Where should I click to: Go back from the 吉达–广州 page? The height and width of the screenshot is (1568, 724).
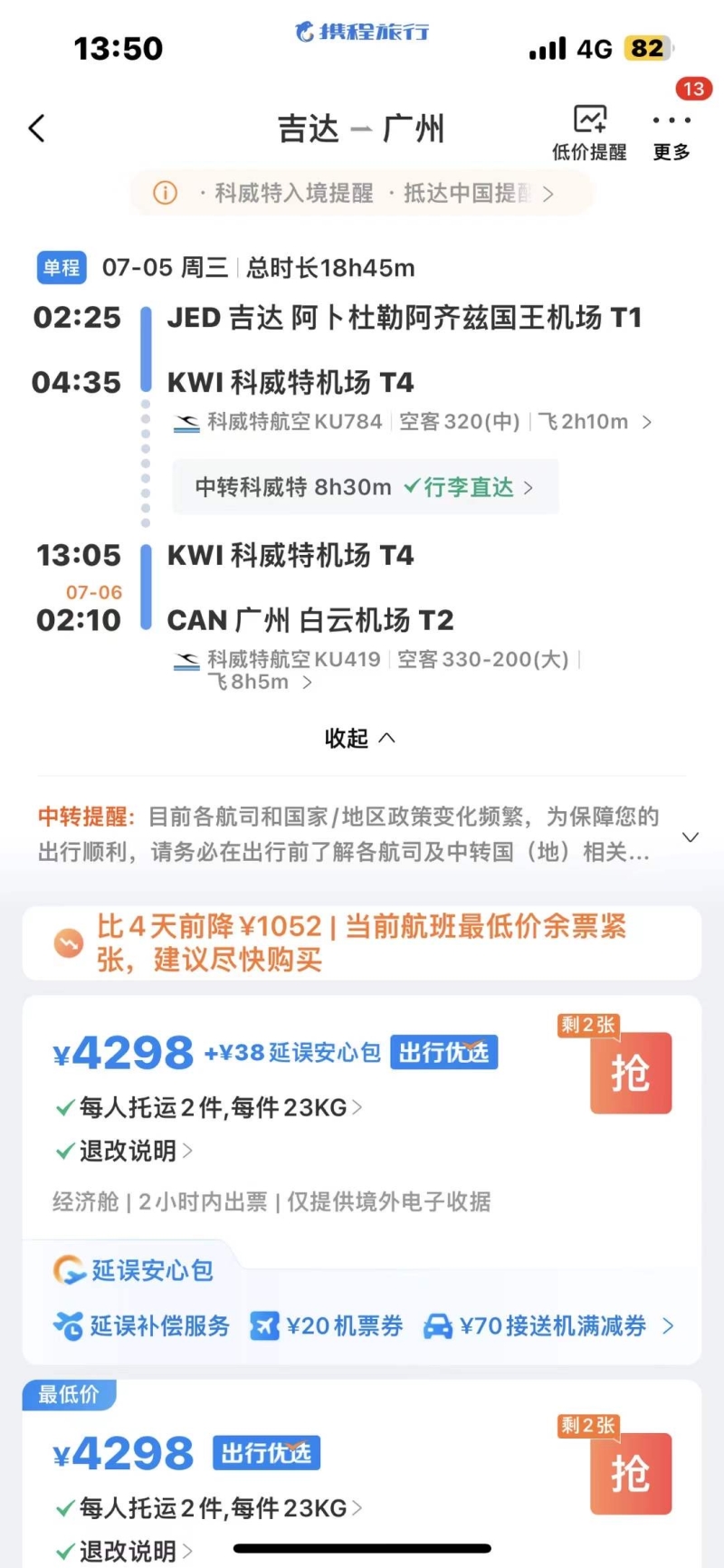pos(37,129)
